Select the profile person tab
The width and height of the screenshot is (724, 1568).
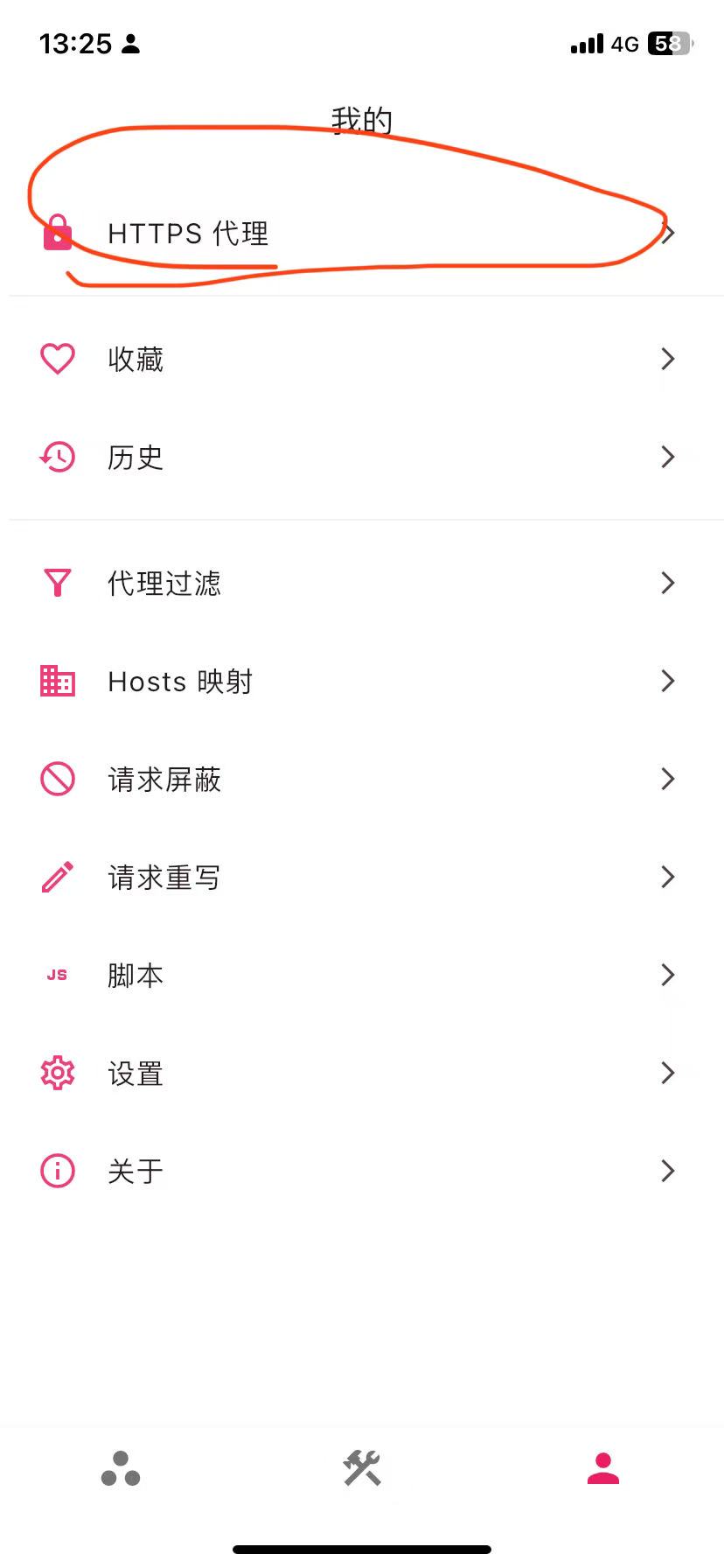pyautogui.click(x=603, y=1468)
